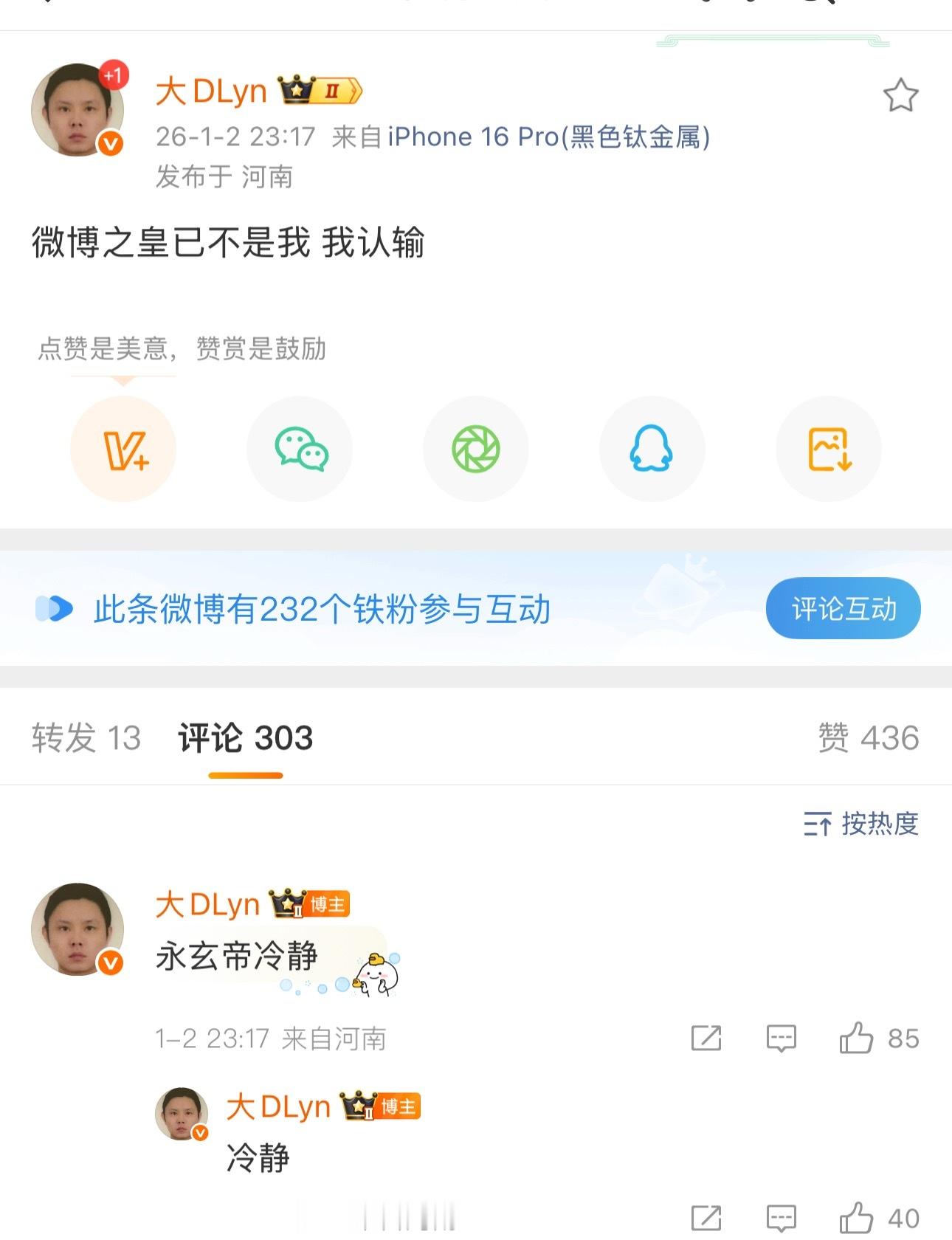The width and height of the screenshot is (952, 1240).
Task: Open reply icon on the first comment
Action: (x=780, y=1038)
